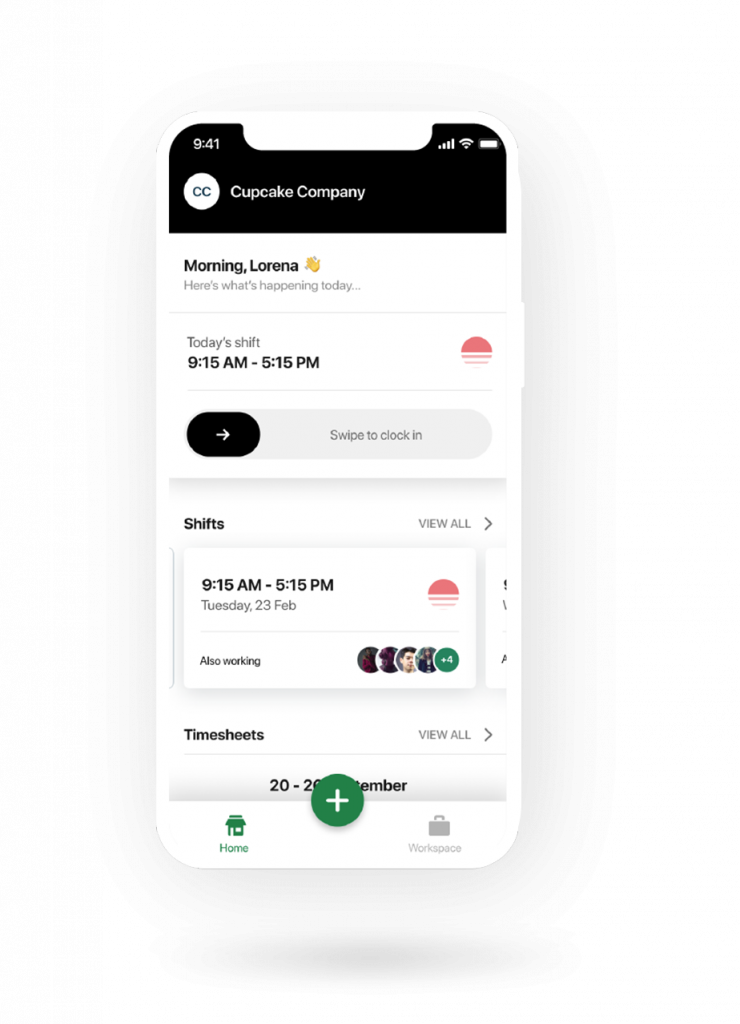View all Timesheets
The width and height of the screenshot is (740, 1024).
pos(455,735)
